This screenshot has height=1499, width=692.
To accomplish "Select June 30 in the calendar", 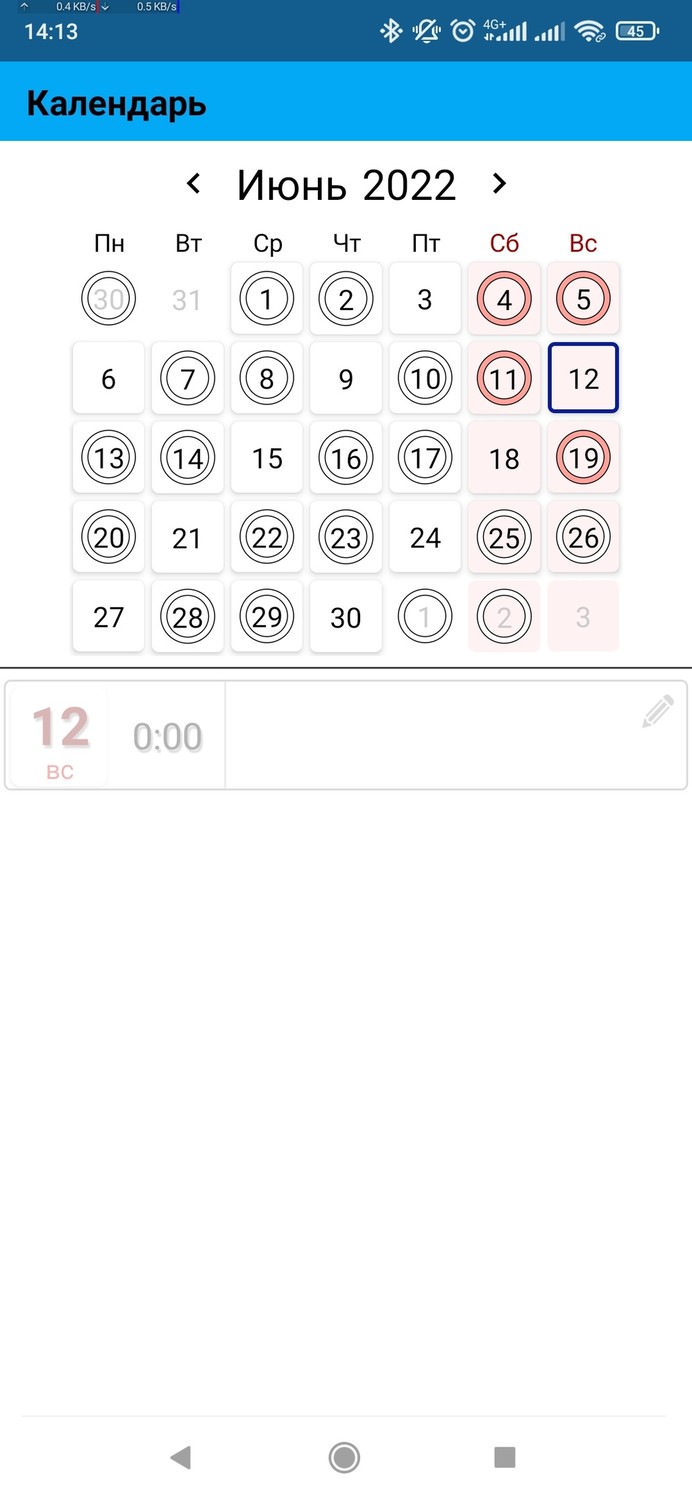I will coord(346,617).
